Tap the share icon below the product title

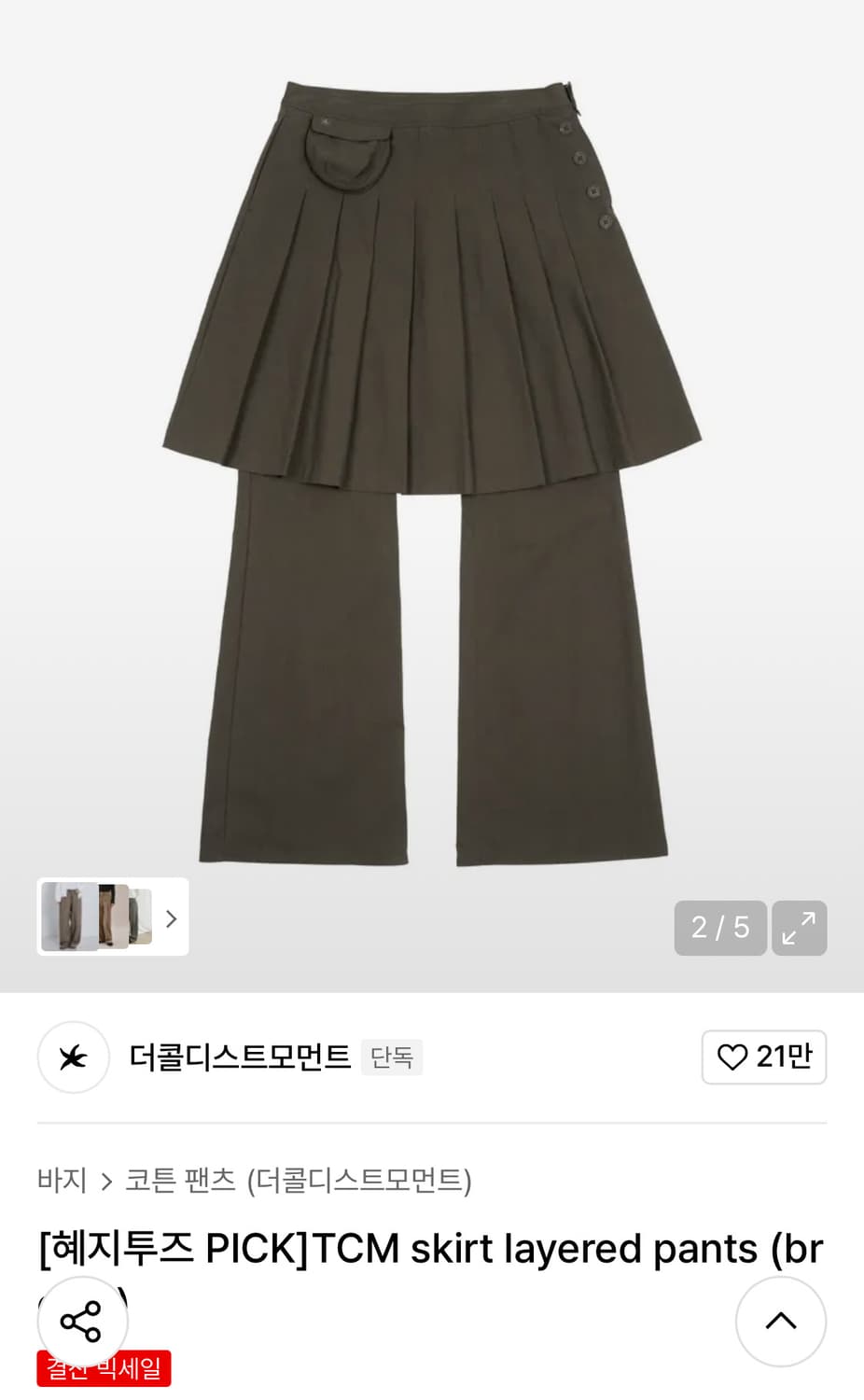coord(82,1321)
